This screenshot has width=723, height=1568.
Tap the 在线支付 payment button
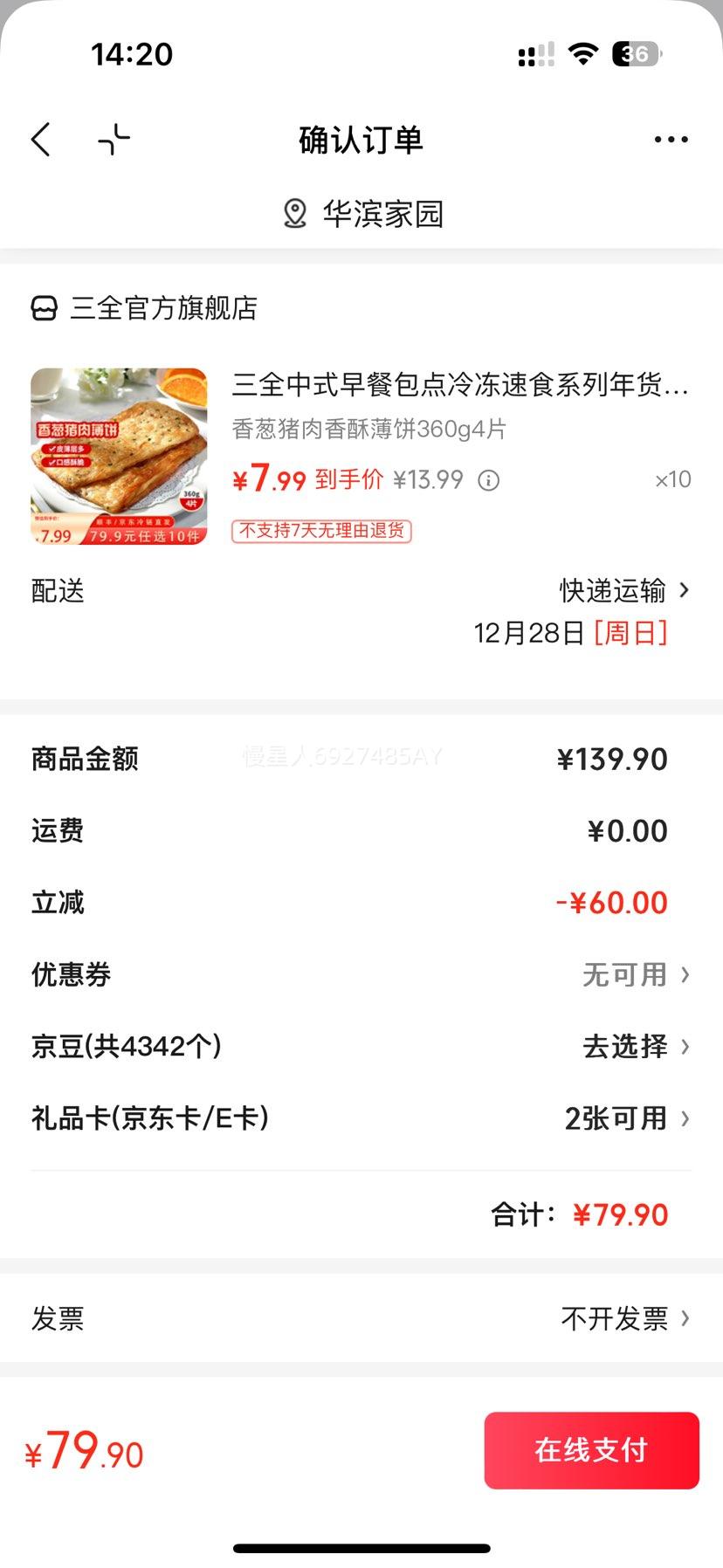(x=591, y=1450)
